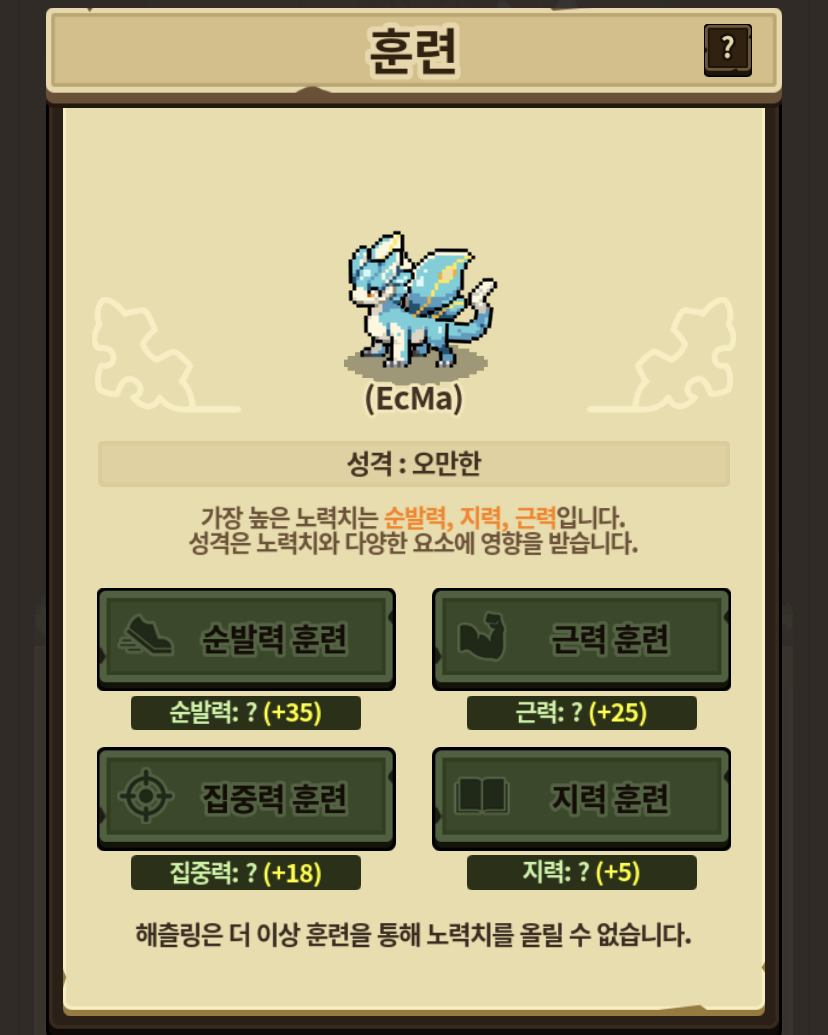Choose the 근력 훈련 button
828x1035 pixels.
point(582,639)
